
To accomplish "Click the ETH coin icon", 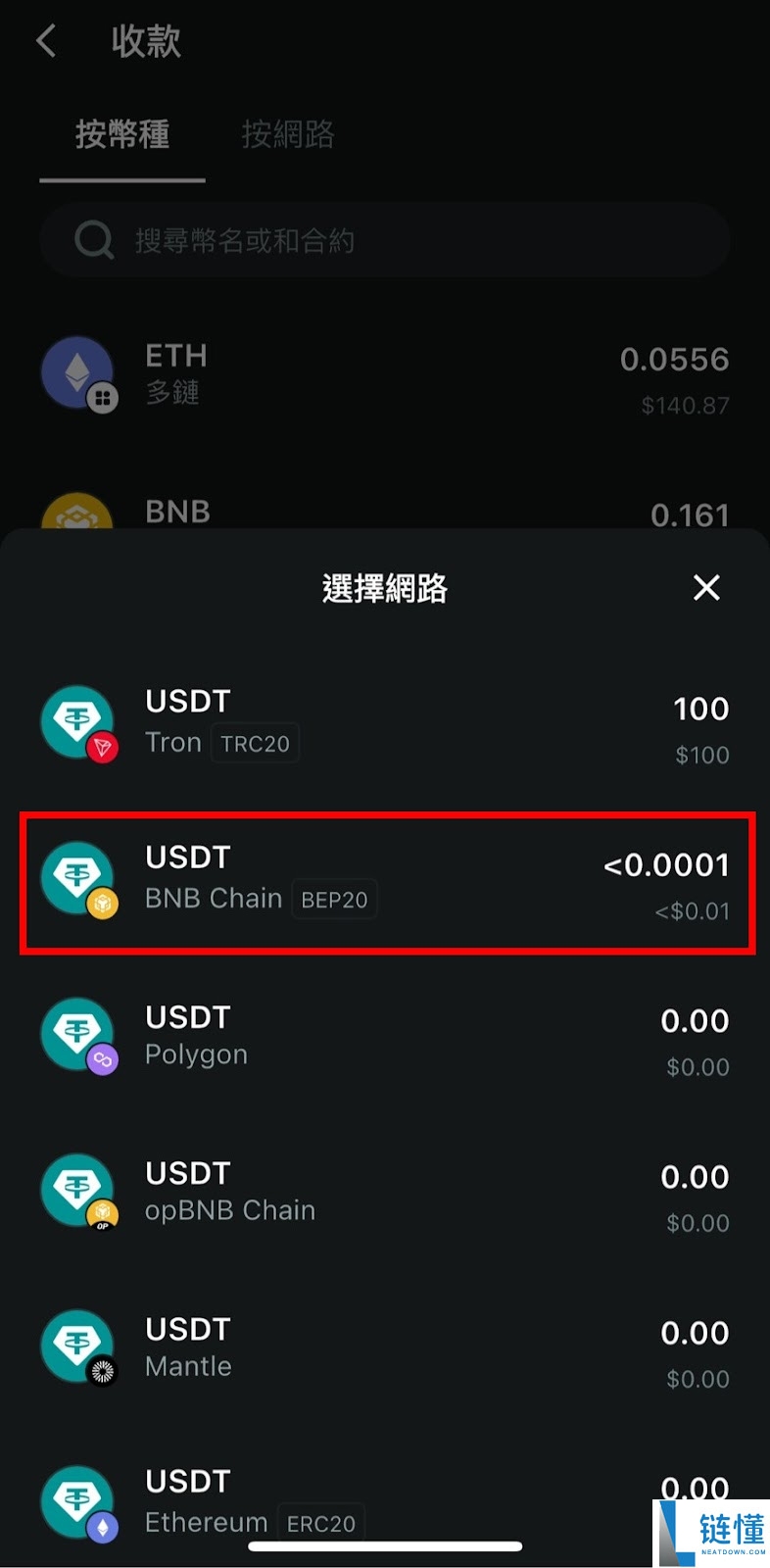I will point(77,373).
